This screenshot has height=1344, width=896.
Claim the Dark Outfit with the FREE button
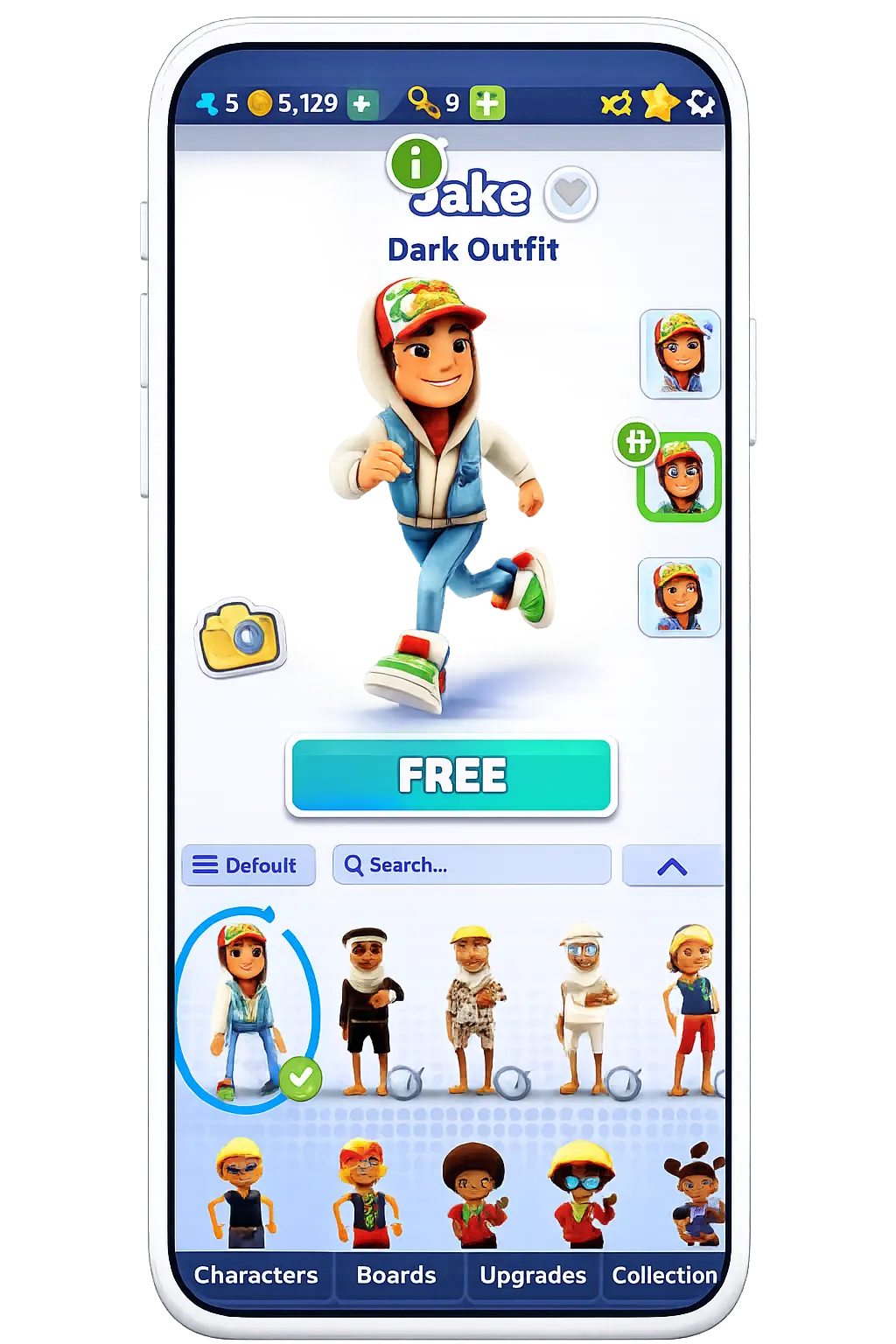tap(449, 774)
